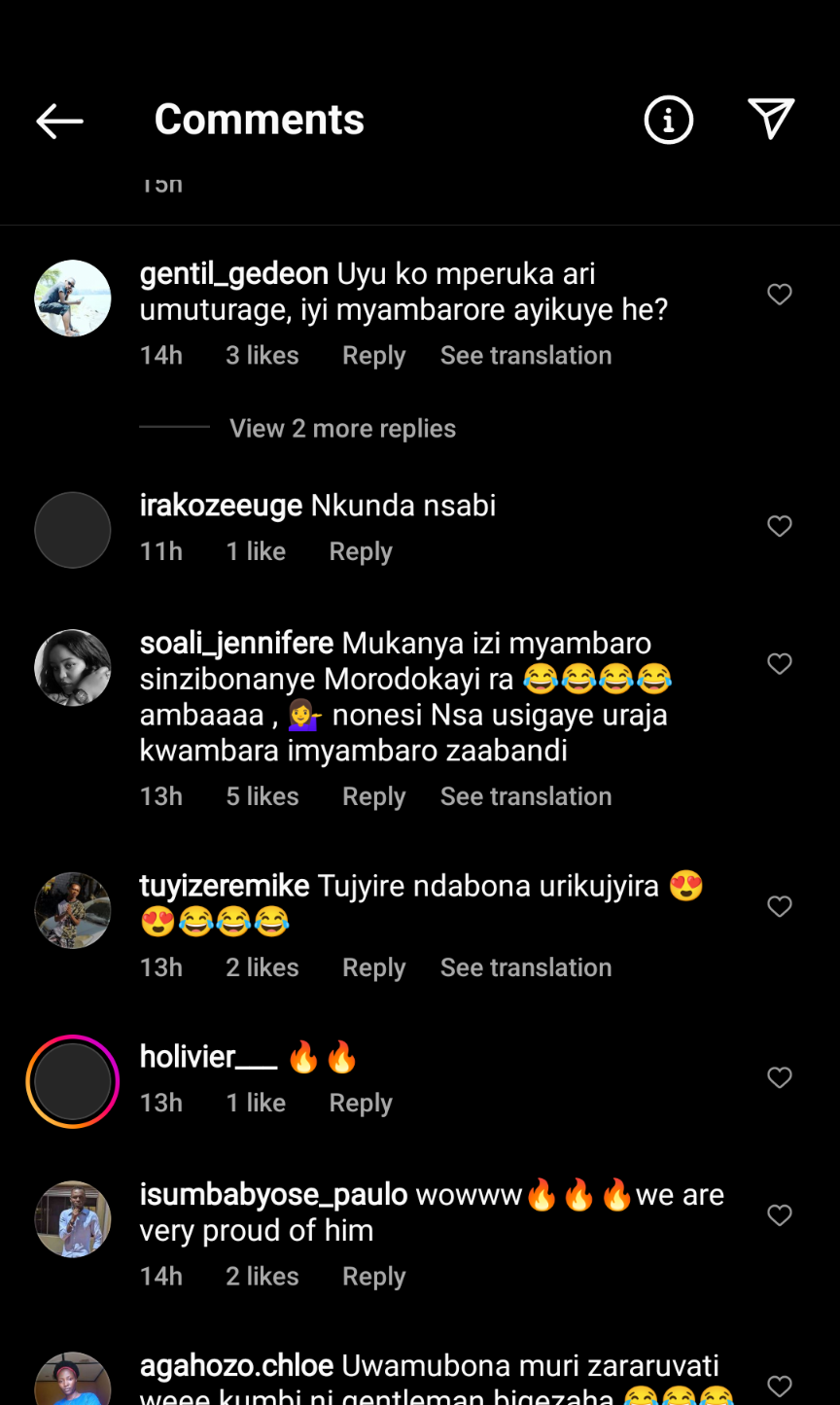Open soali_jennifere's profile picture

click(73, 668)
